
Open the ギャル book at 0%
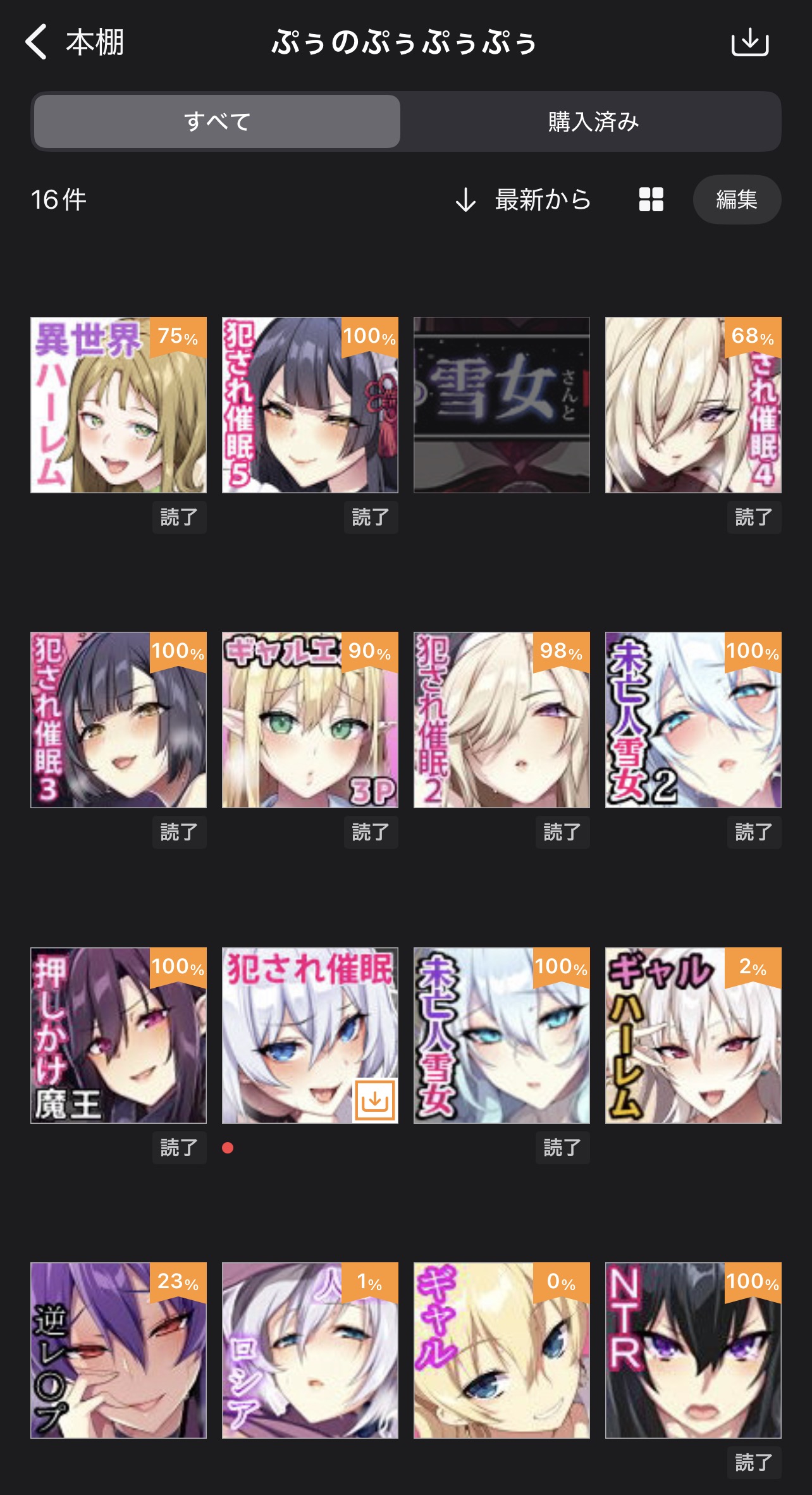(501, 1350)
